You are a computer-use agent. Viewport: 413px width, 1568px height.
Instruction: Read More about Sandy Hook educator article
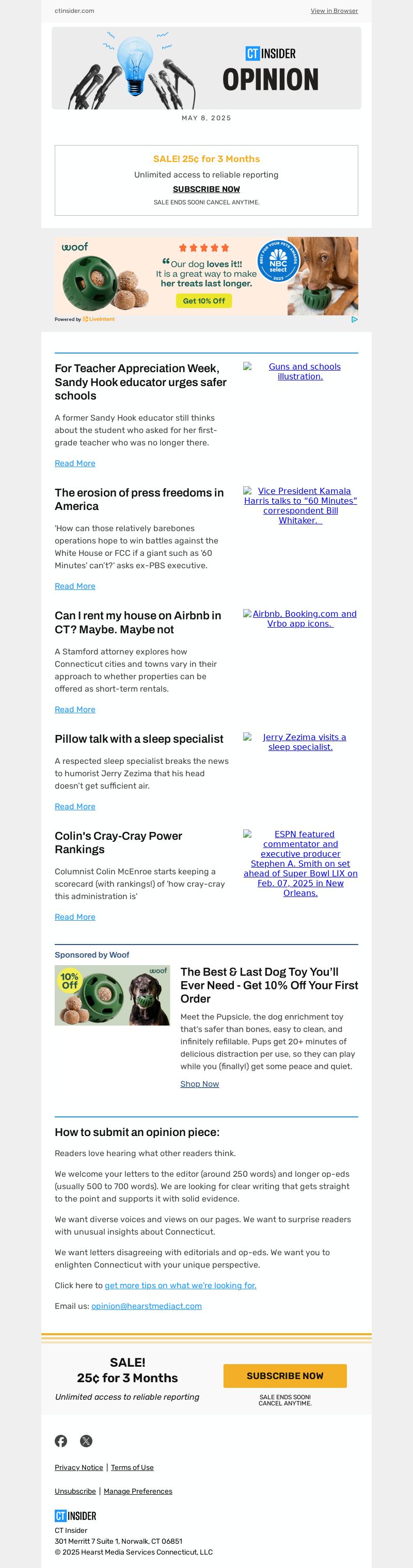[75, 463]
